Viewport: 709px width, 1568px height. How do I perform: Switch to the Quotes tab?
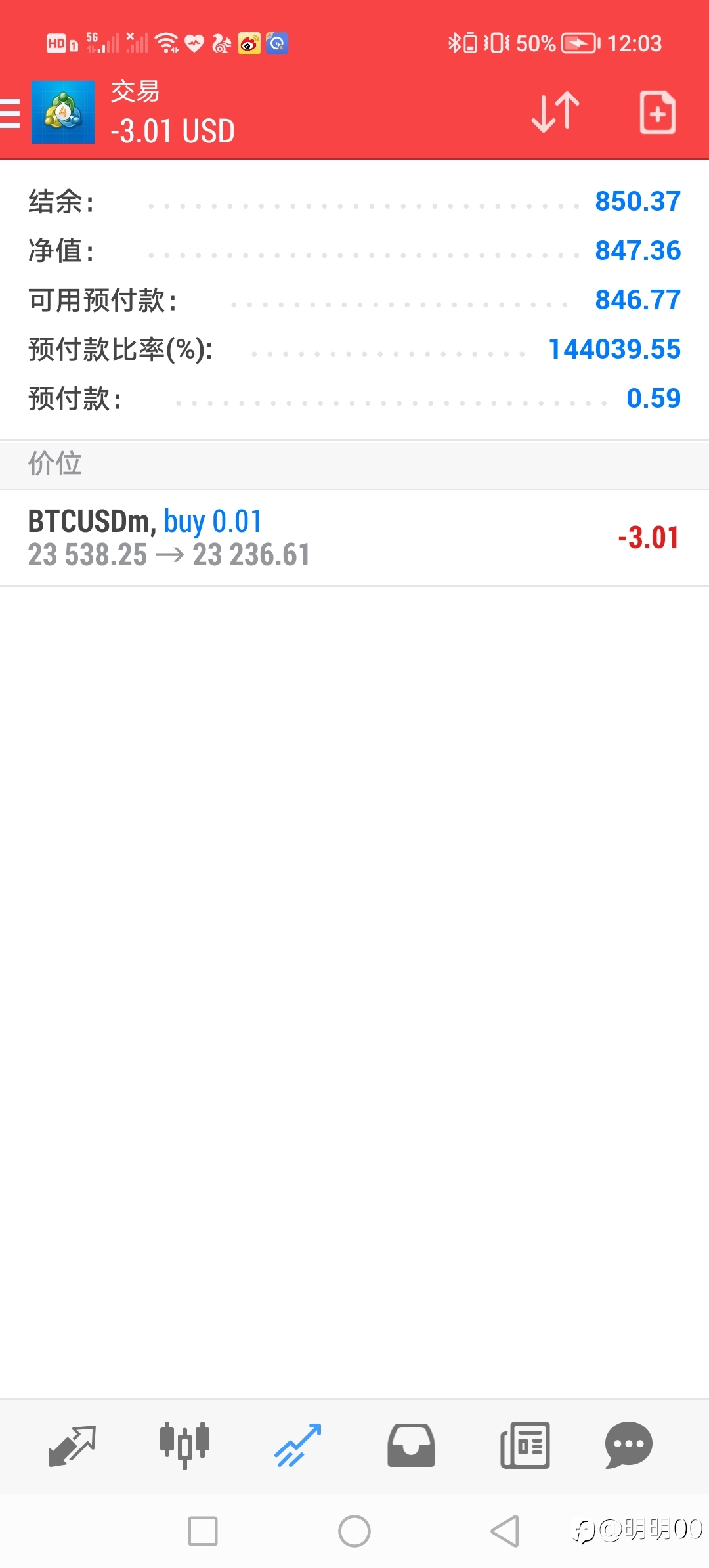coord(72,1445)
